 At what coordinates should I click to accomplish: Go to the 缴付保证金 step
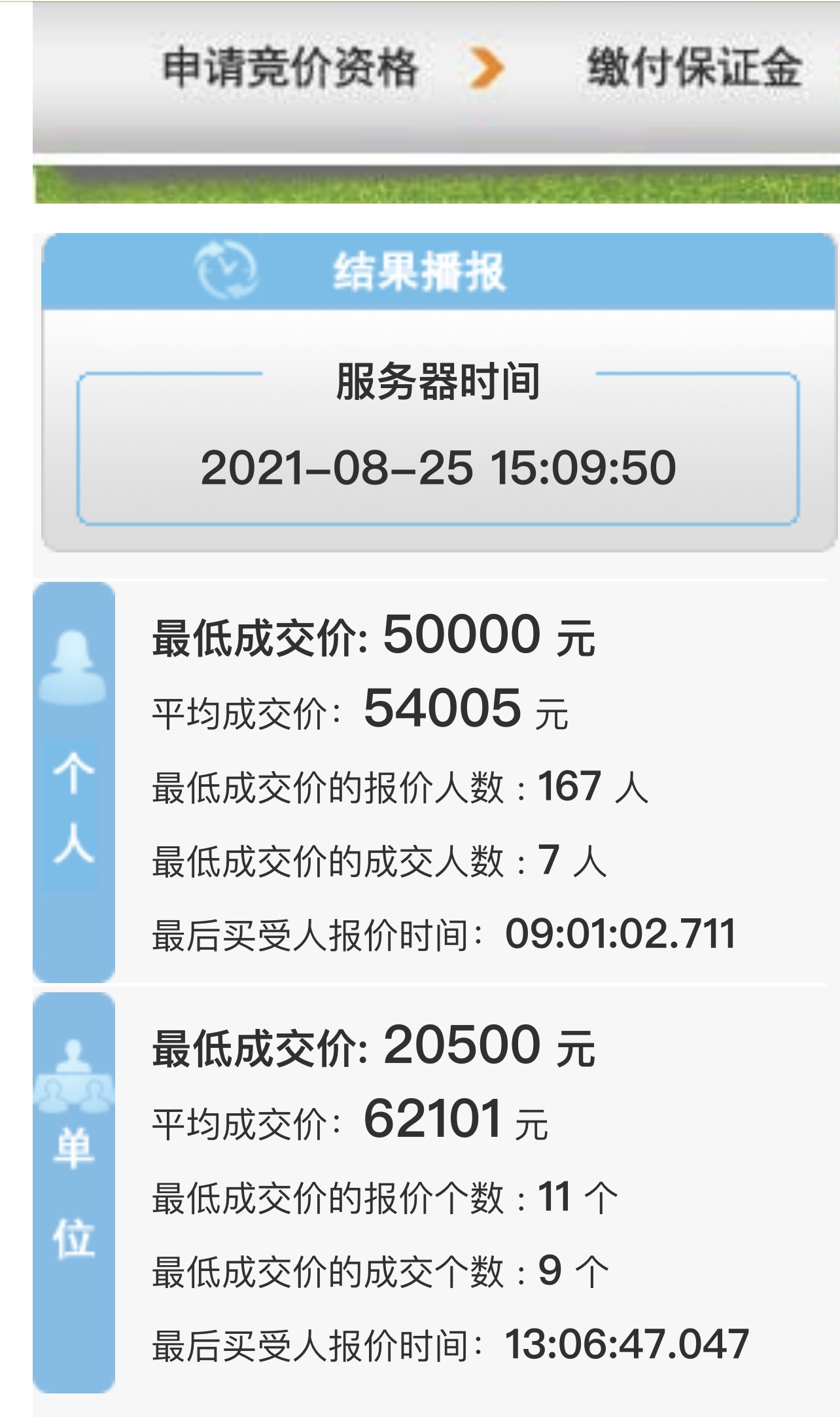pyautogui.click(x=693, y=68)
